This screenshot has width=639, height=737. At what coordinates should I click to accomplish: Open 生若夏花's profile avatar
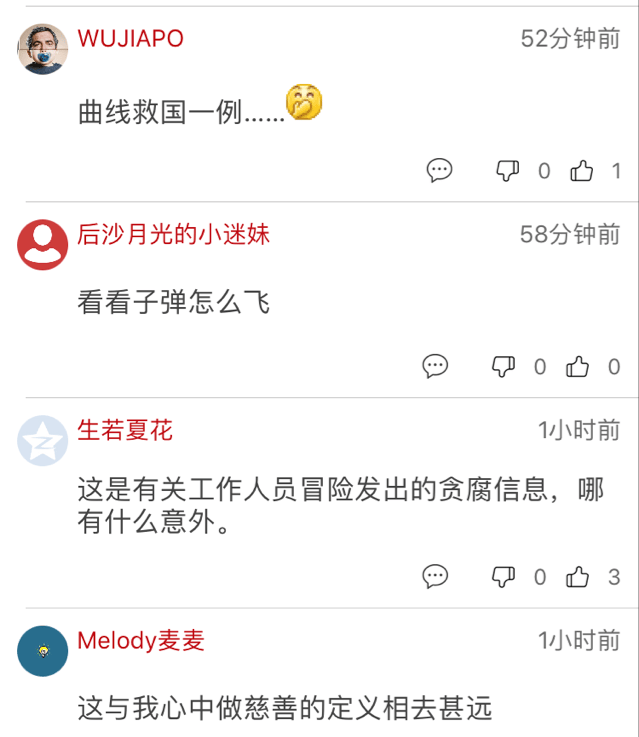click(x=43, y=441)
